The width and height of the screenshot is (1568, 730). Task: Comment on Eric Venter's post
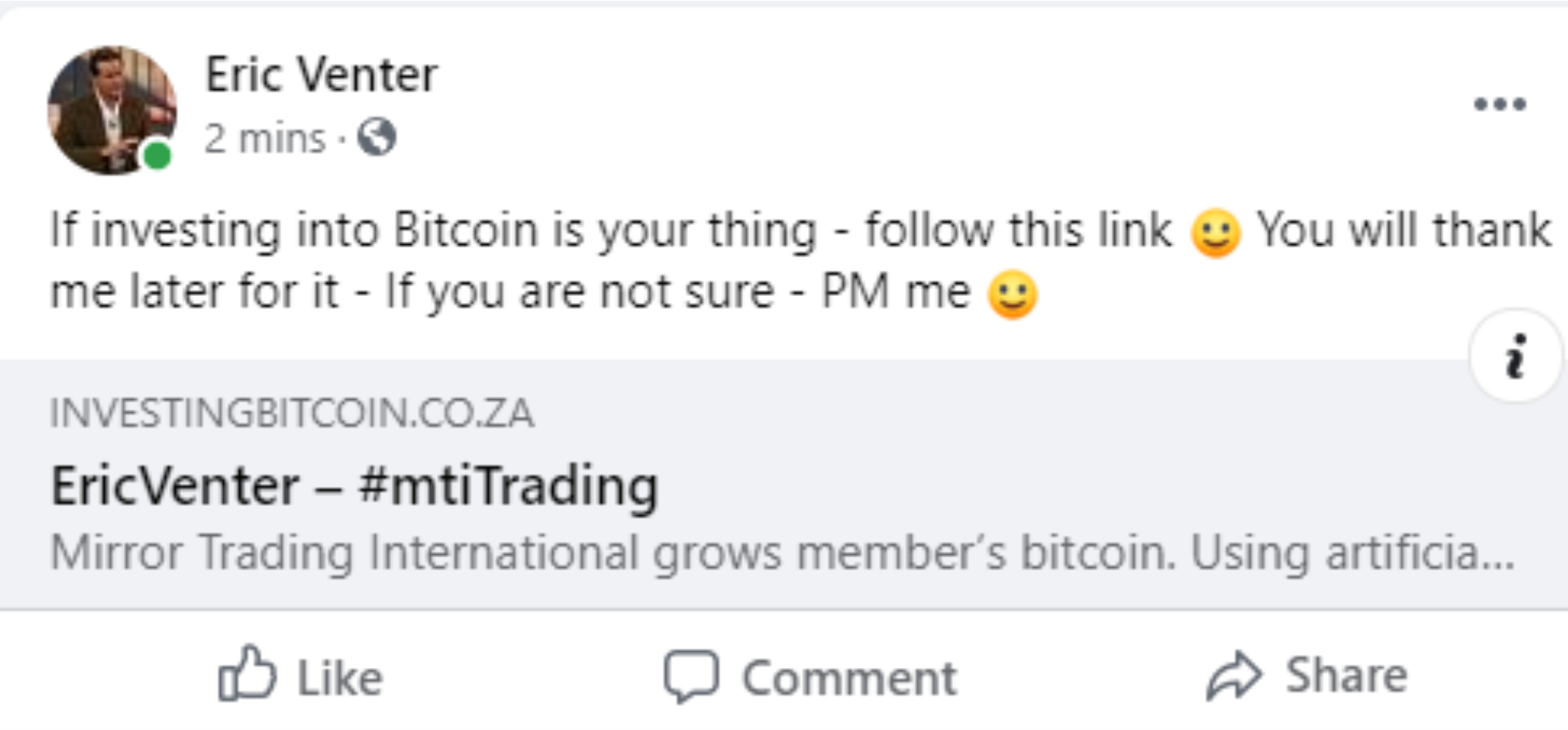click(811, 677)
